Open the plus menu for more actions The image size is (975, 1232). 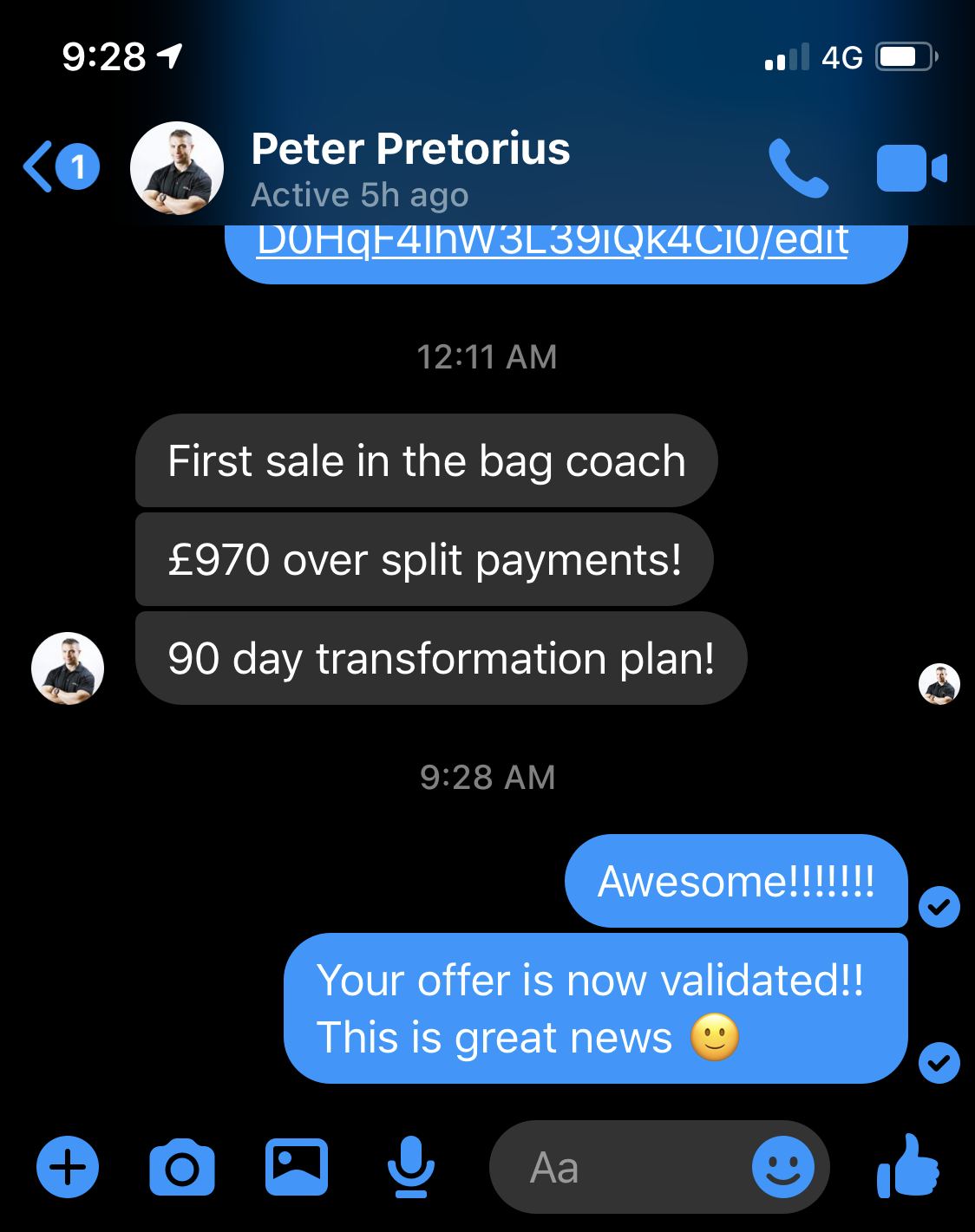coord(68,1167)
